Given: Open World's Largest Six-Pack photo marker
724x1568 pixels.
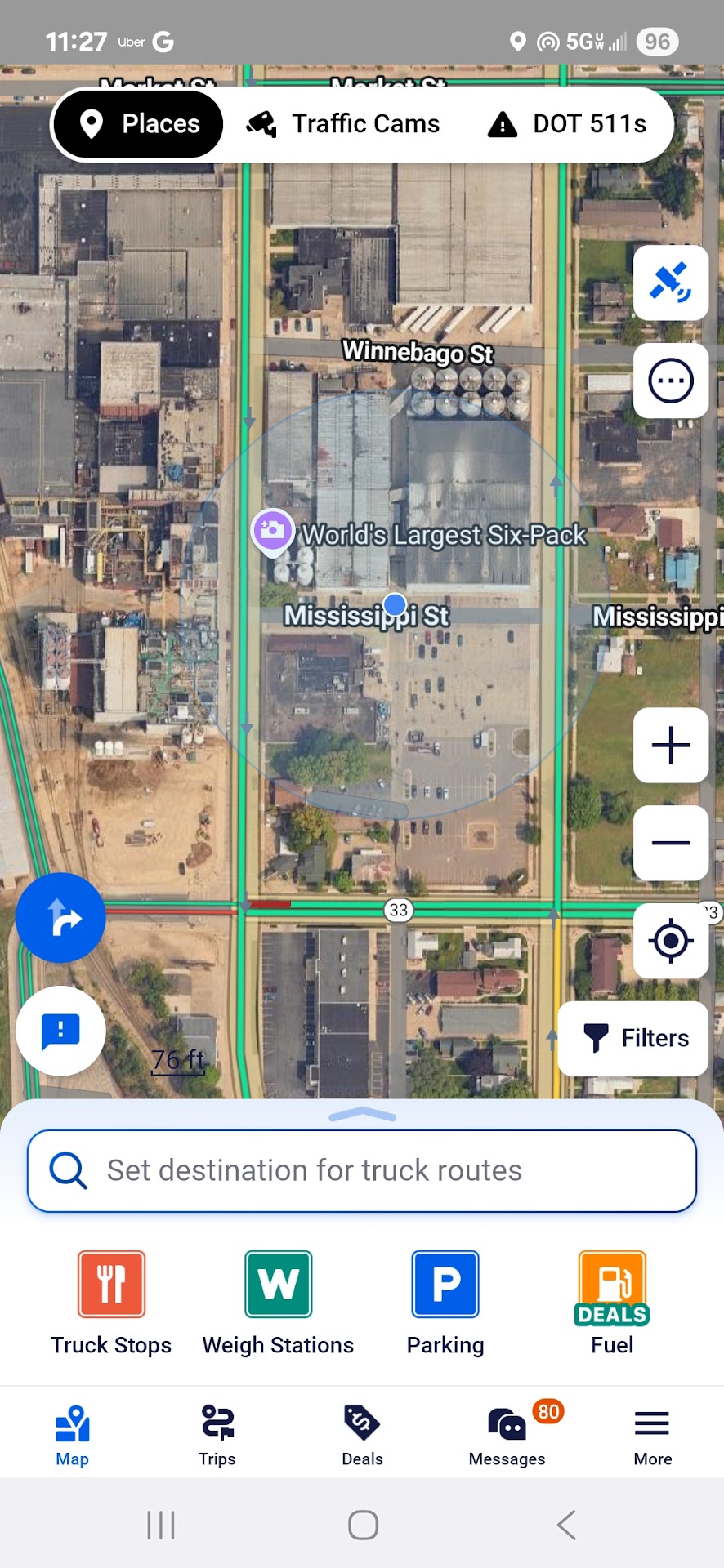Looking at the screenshot, I should (x=272, y=531).
